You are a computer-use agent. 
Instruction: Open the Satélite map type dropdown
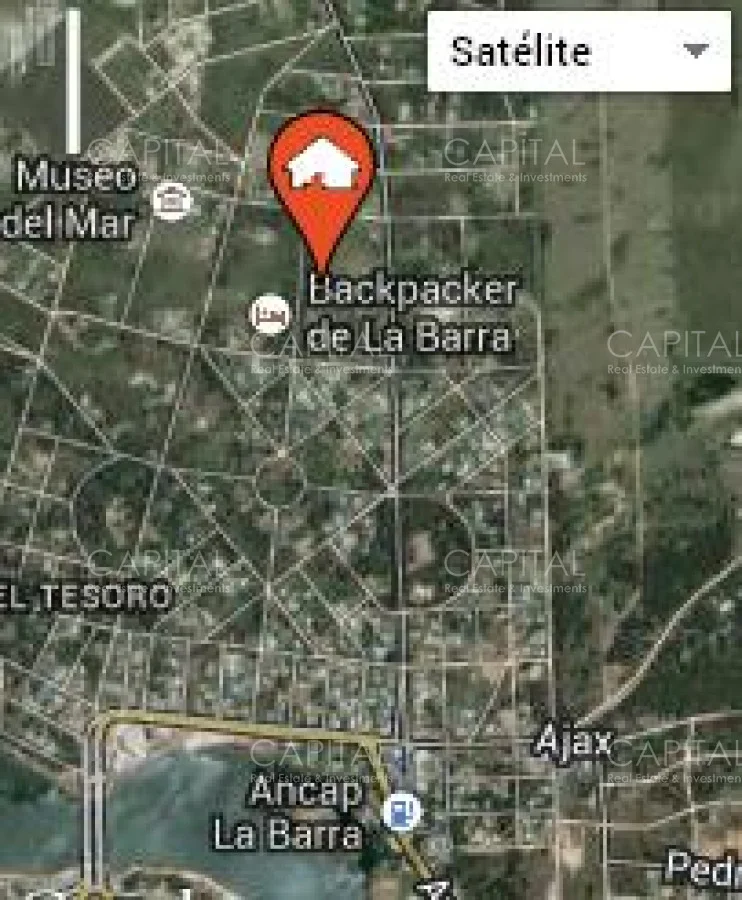click(x=579, y=52)
